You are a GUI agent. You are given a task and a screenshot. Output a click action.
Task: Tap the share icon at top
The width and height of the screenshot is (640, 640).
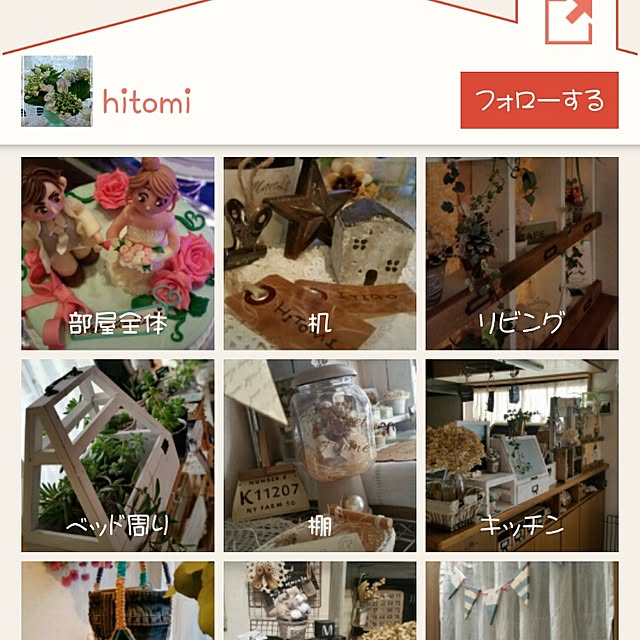click(569, 19)
